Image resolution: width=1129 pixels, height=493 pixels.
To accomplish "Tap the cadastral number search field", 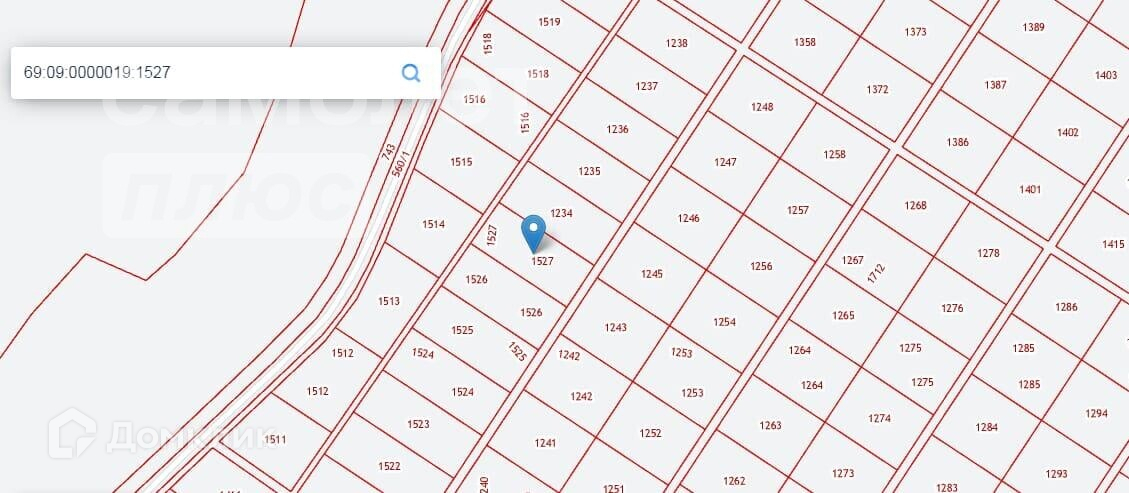I will 200,73.
